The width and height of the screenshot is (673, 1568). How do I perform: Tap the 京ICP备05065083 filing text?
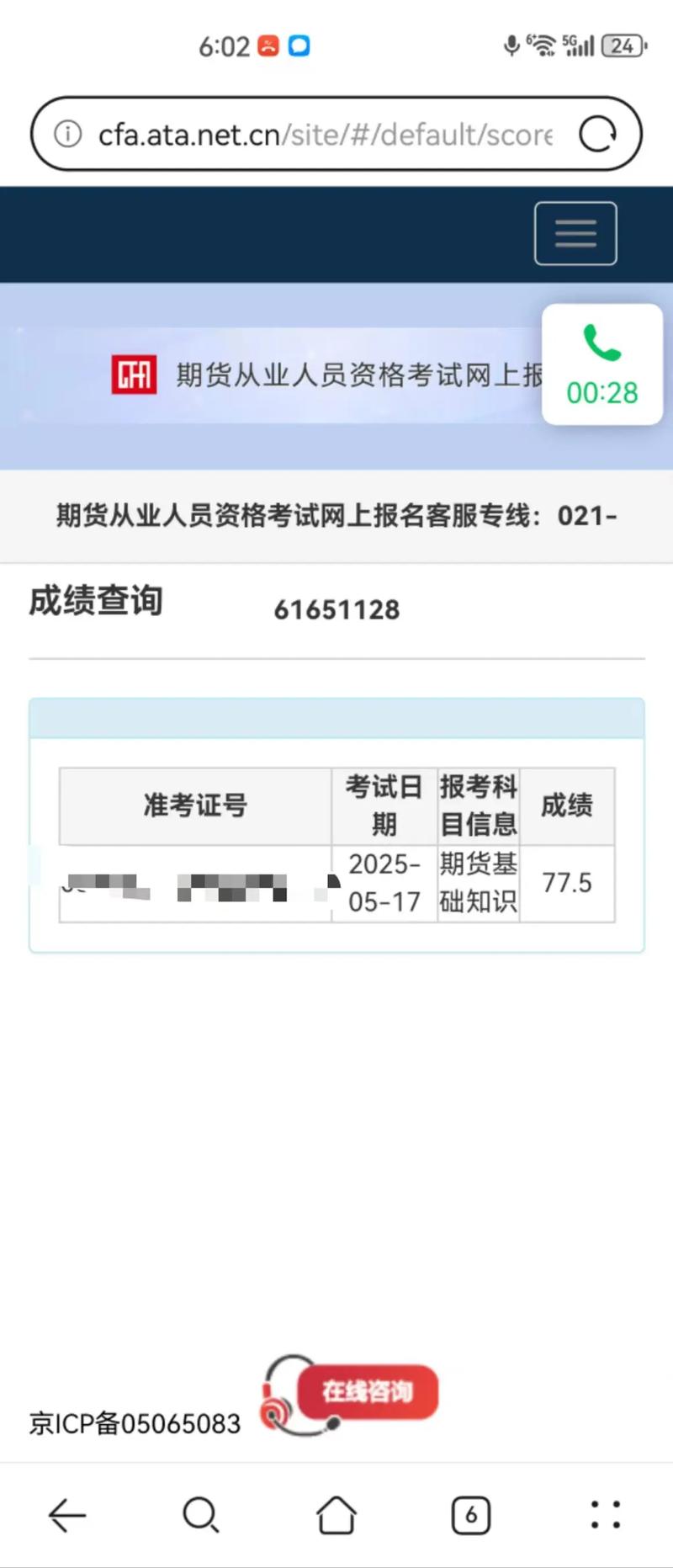coord(135,1424)
